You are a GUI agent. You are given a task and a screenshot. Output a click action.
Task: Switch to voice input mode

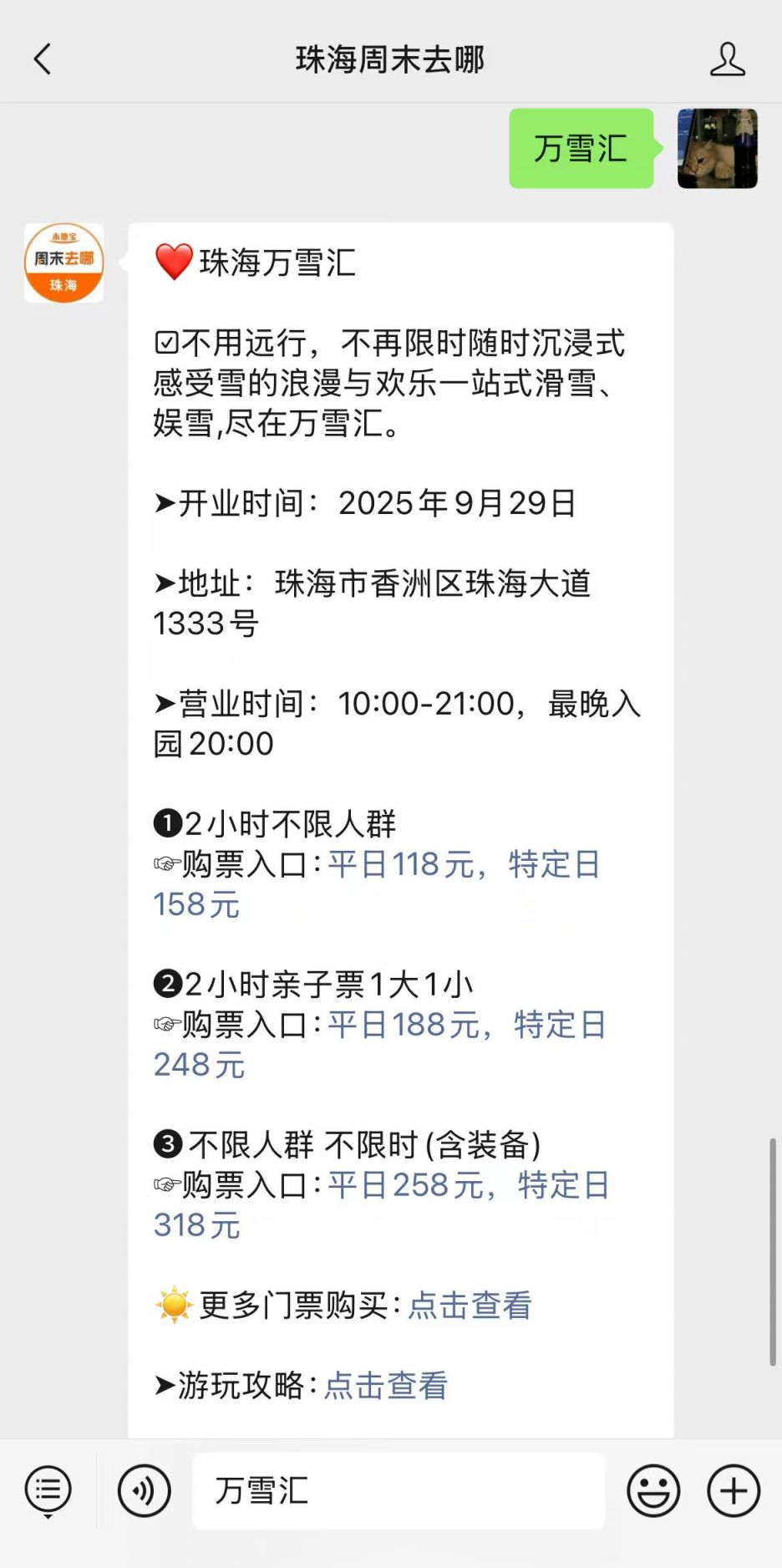[x=145, y=1491]
